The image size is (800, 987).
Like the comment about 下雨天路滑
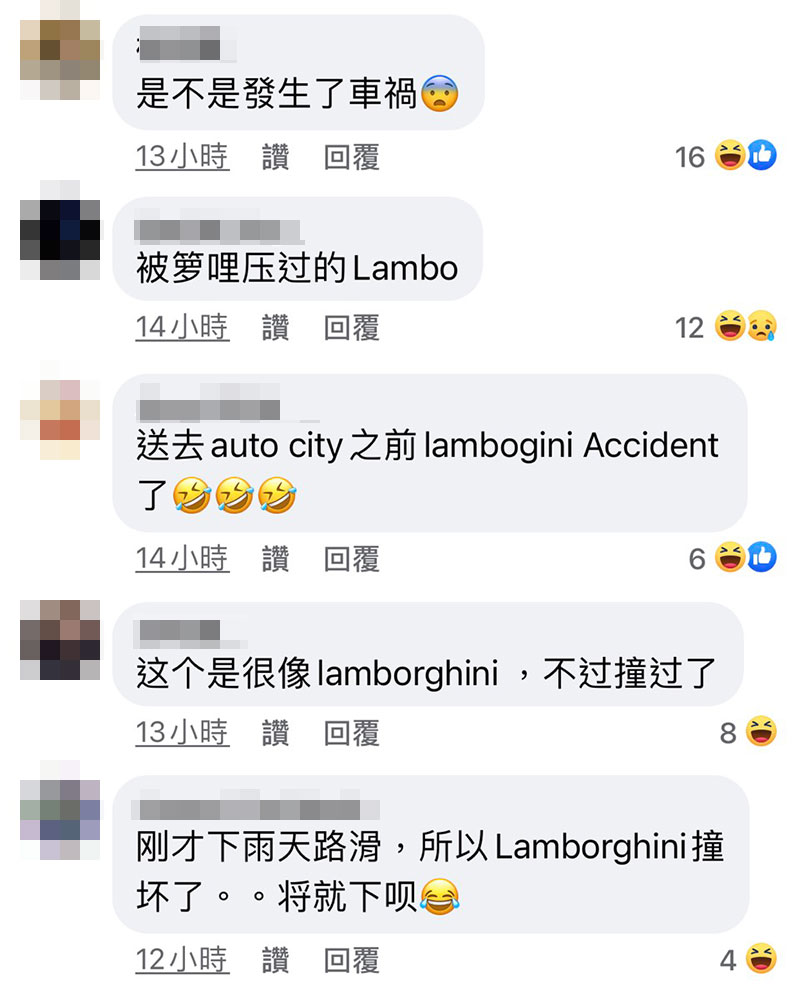click(x=275, y=961)
